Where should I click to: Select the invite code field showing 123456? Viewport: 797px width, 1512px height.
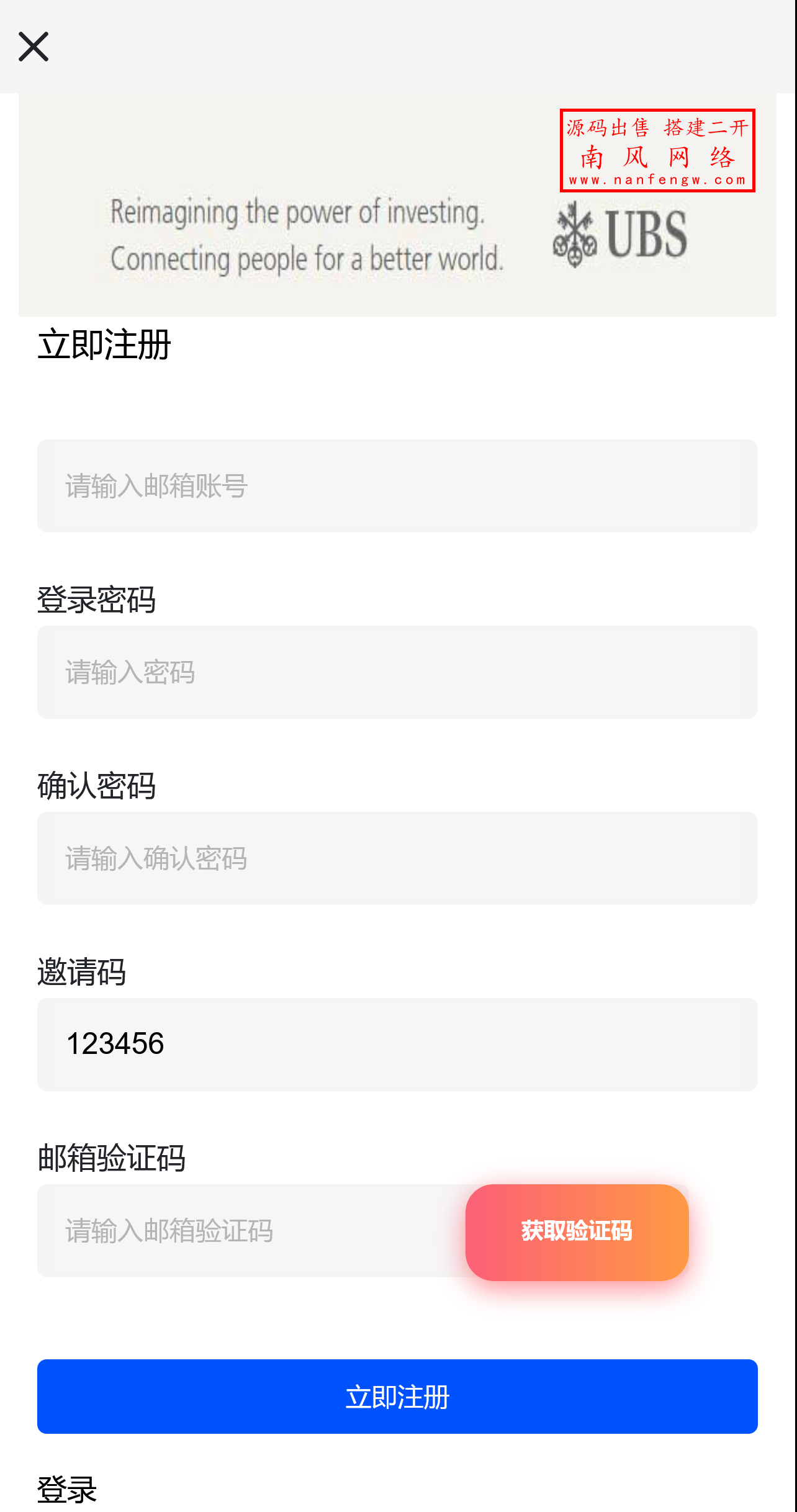[397, 1044]
